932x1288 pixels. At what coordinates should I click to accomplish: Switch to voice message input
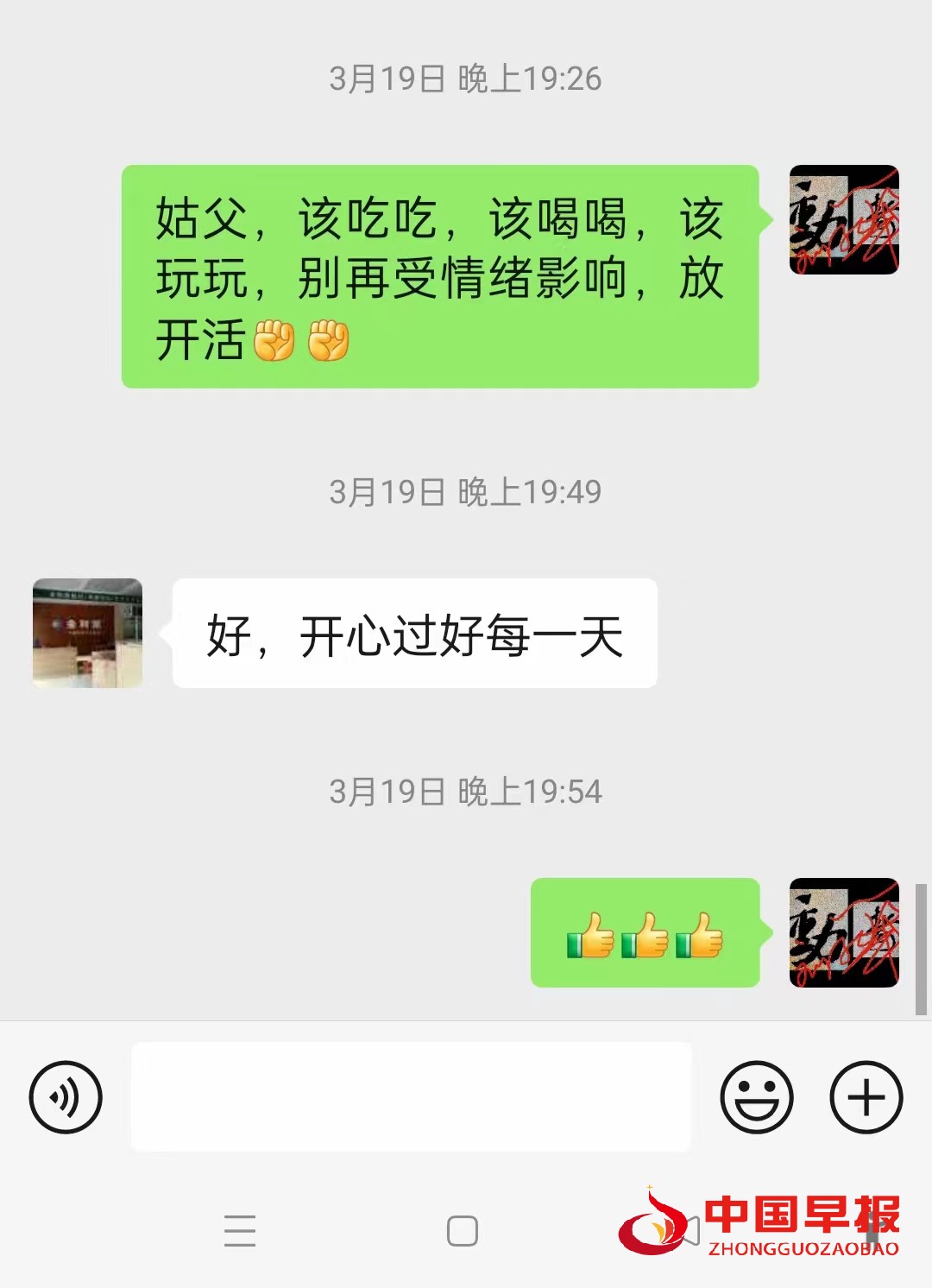[66, 1097]
